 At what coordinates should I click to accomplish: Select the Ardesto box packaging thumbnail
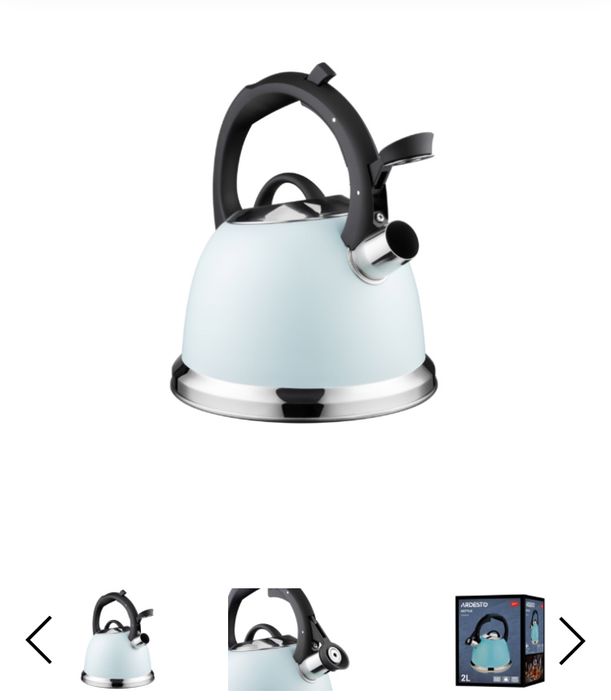coord(500,640)
